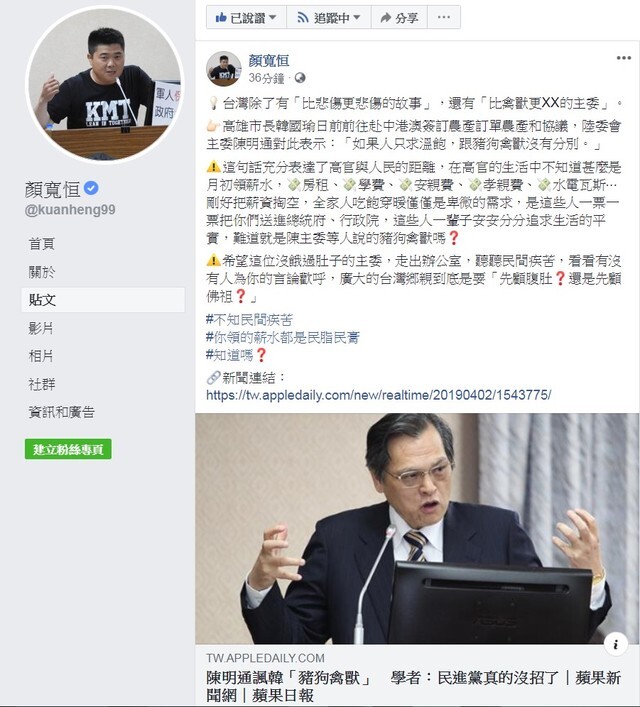Open post author 顏寬恒's name link
Viewport: 640px width, 707px height.
pos(269,61)
